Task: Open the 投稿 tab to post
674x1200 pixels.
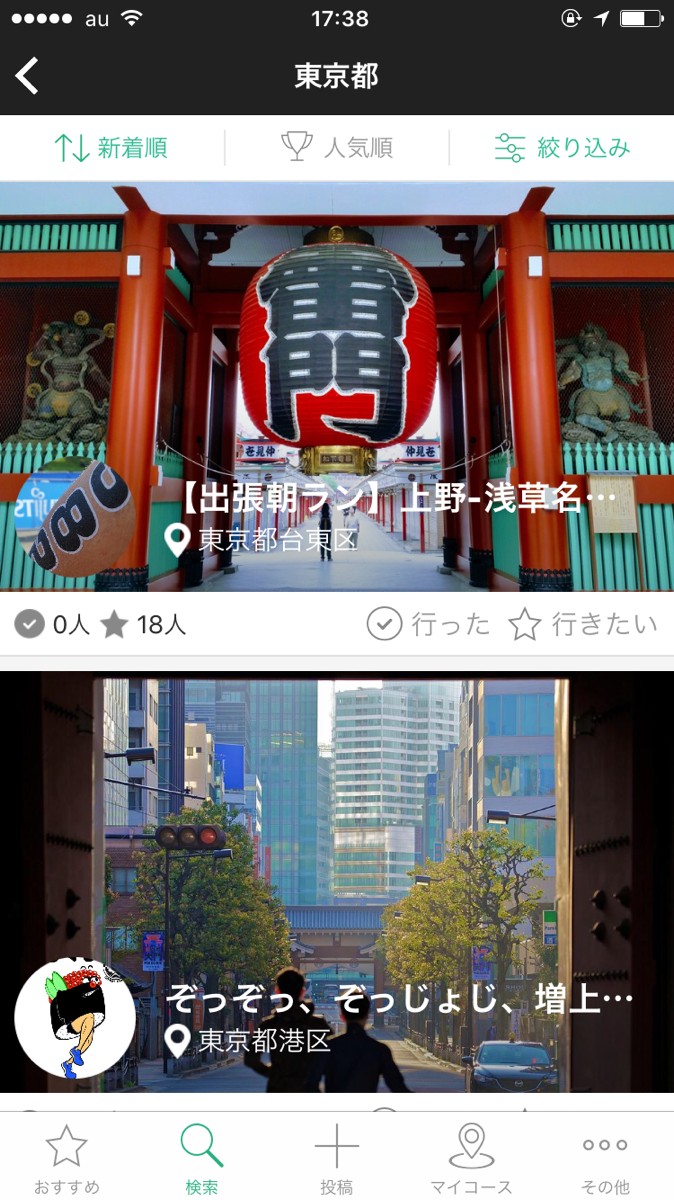Action: [x=336, y=1158]
